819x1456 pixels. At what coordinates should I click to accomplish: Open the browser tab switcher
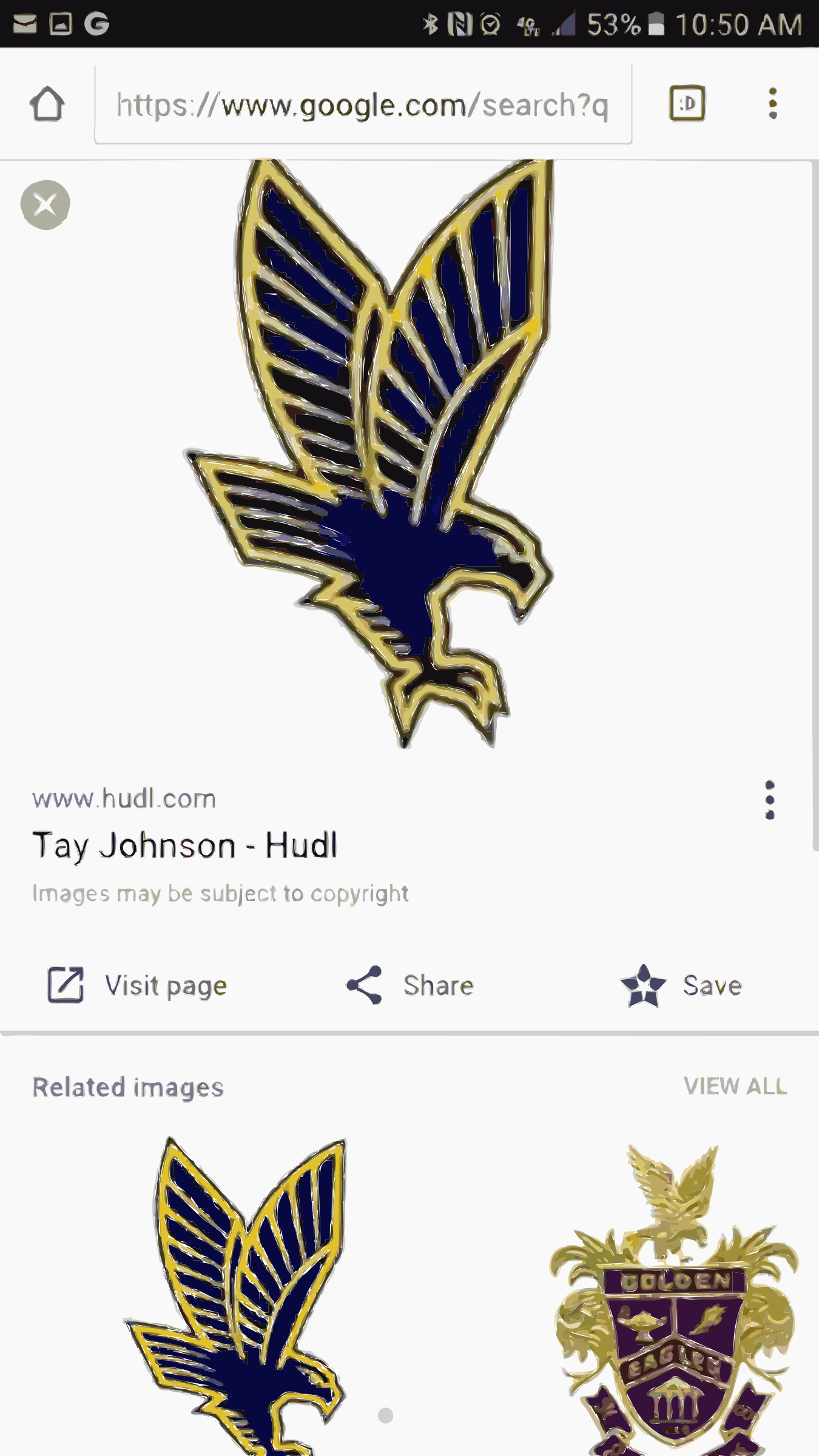[687, 104]
